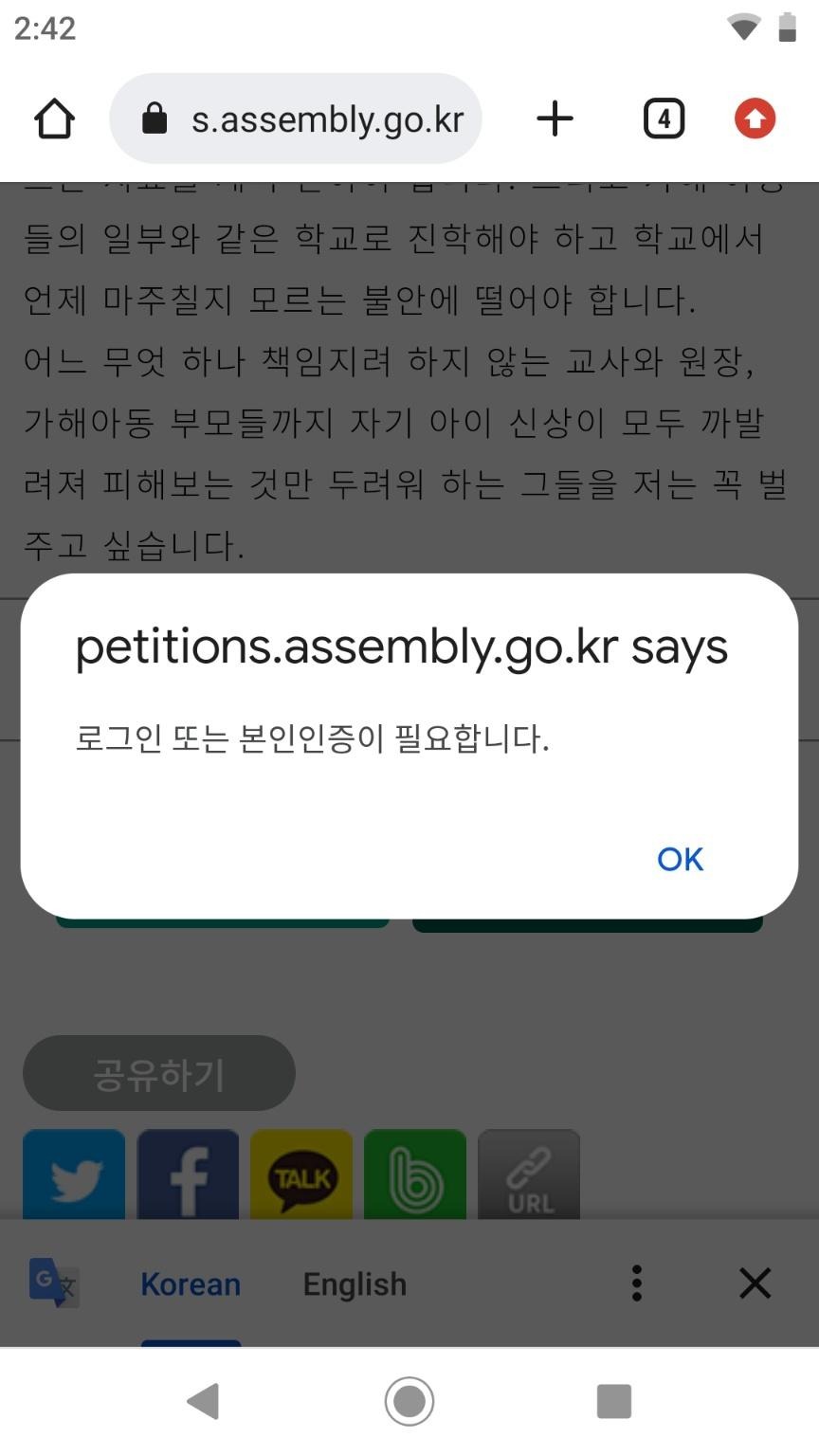The image size is (819, 1456).
Task: Open the tab switcher showing 4 tabs
Action: click(664, 119)
